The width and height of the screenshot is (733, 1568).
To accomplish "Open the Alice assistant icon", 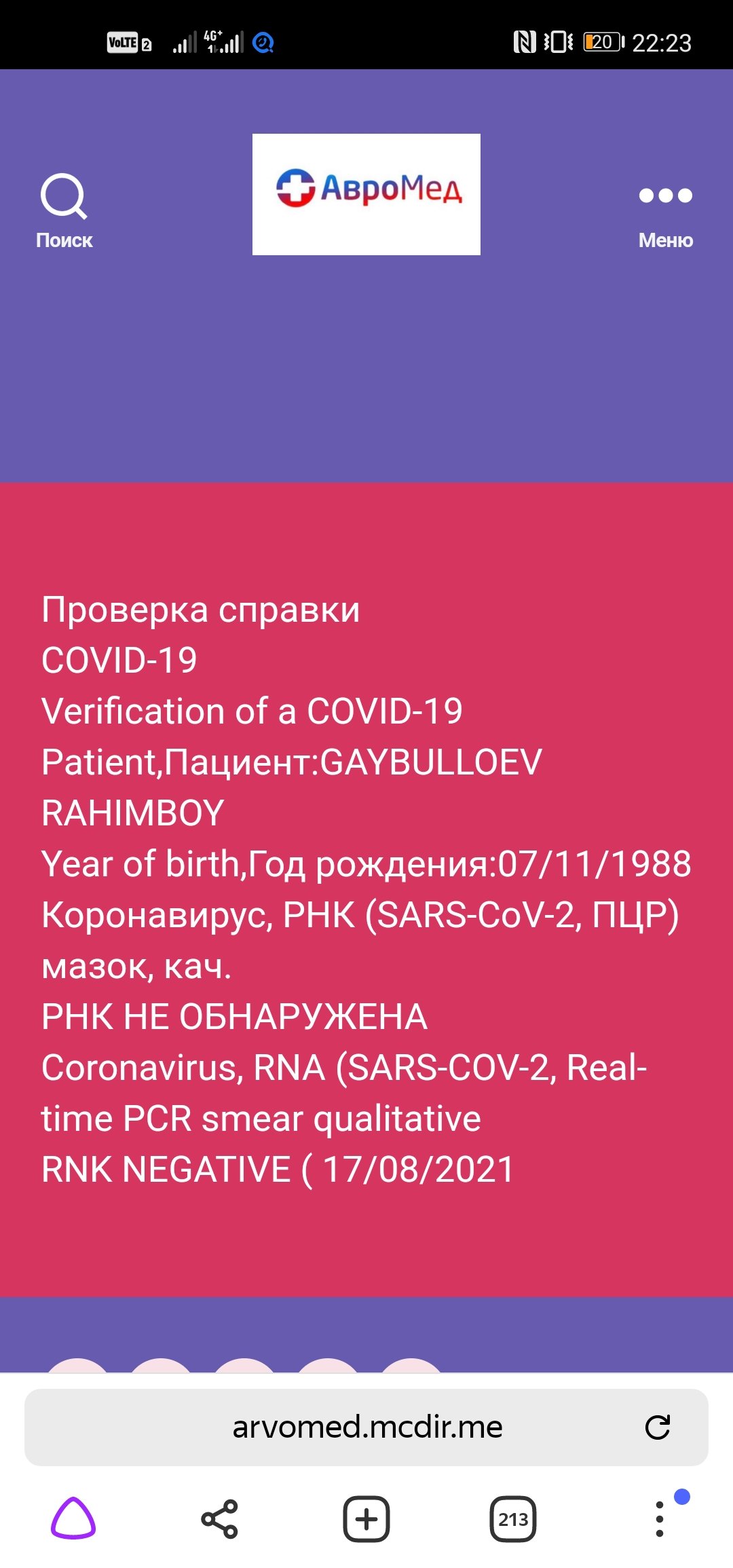I will click(73, 1518).
